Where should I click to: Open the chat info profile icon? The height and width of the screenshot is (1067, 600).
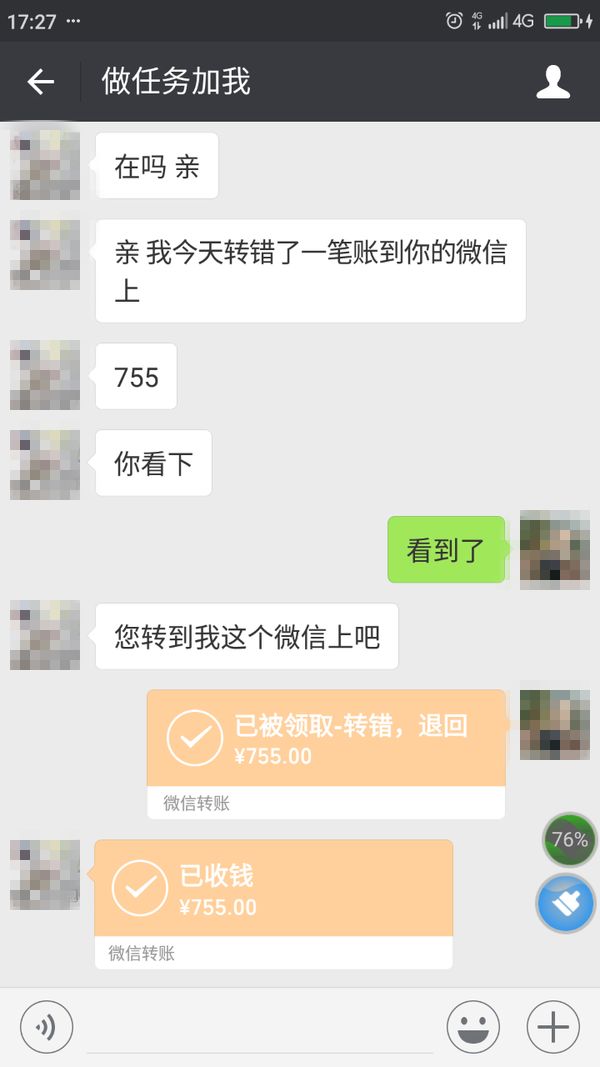pos(553,82)
